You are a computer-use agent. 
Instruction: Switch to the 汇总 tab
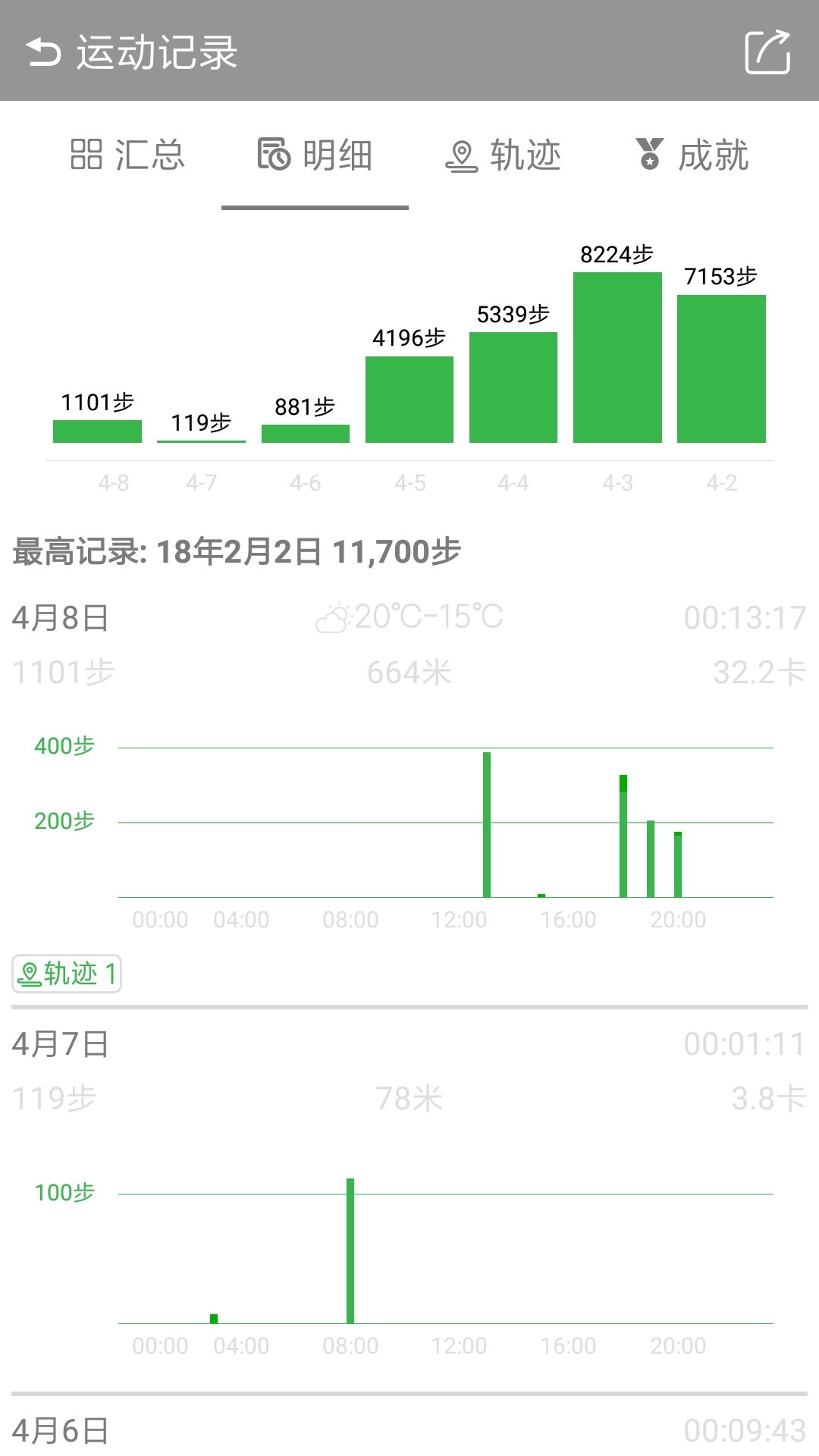click(127, 155)
